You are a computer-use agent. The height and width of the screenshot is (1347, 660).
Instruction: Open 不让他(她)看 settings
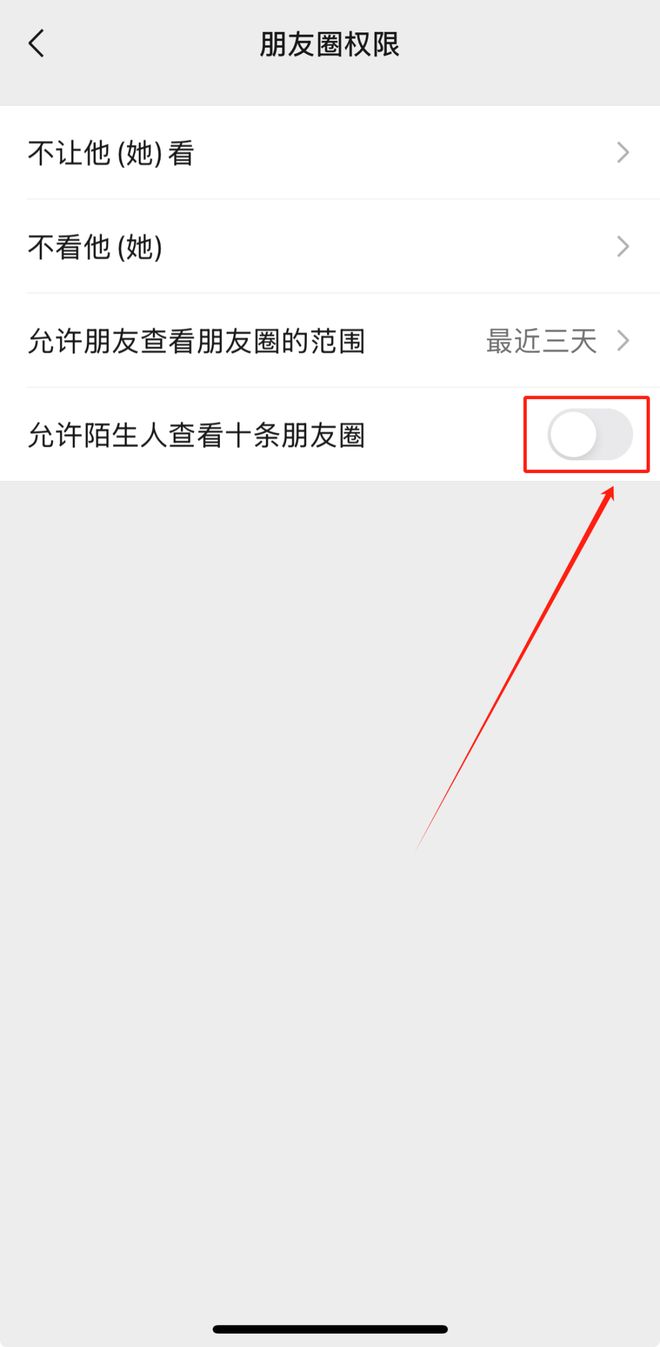(x=329, y=153)
